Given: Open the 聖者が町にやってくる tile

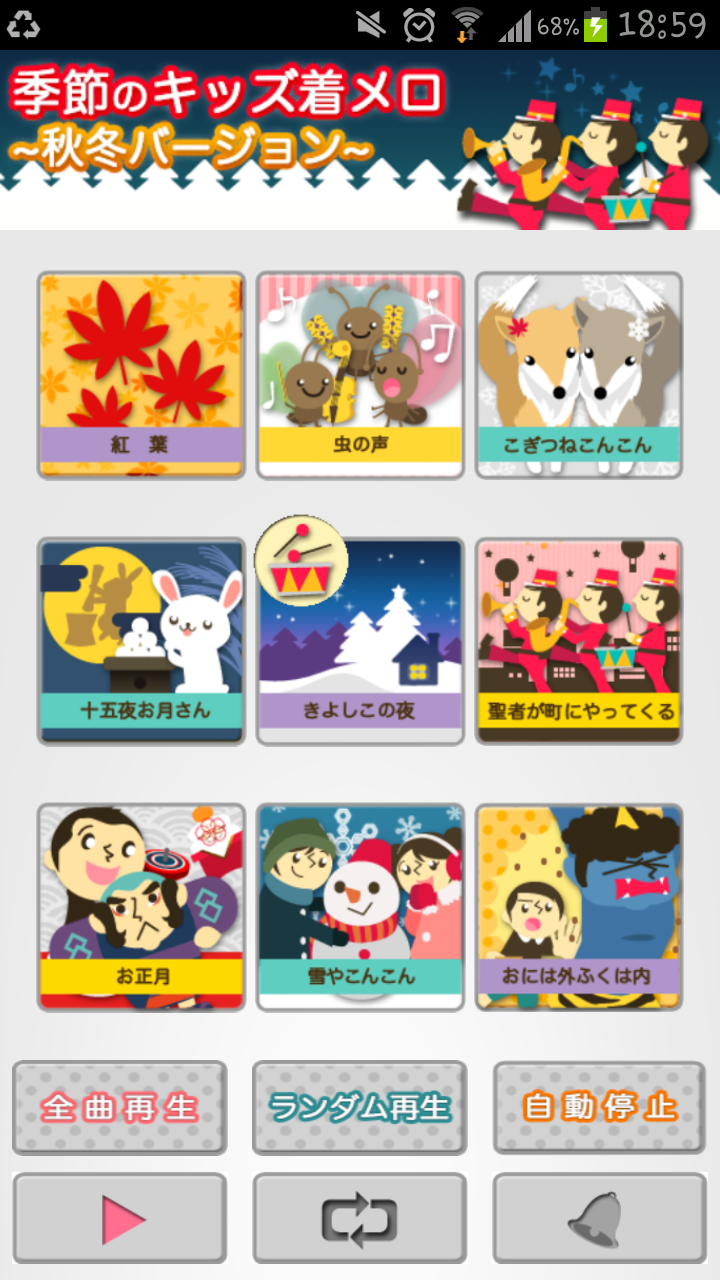Looking at the screenshot, I should tap(579, 641).
